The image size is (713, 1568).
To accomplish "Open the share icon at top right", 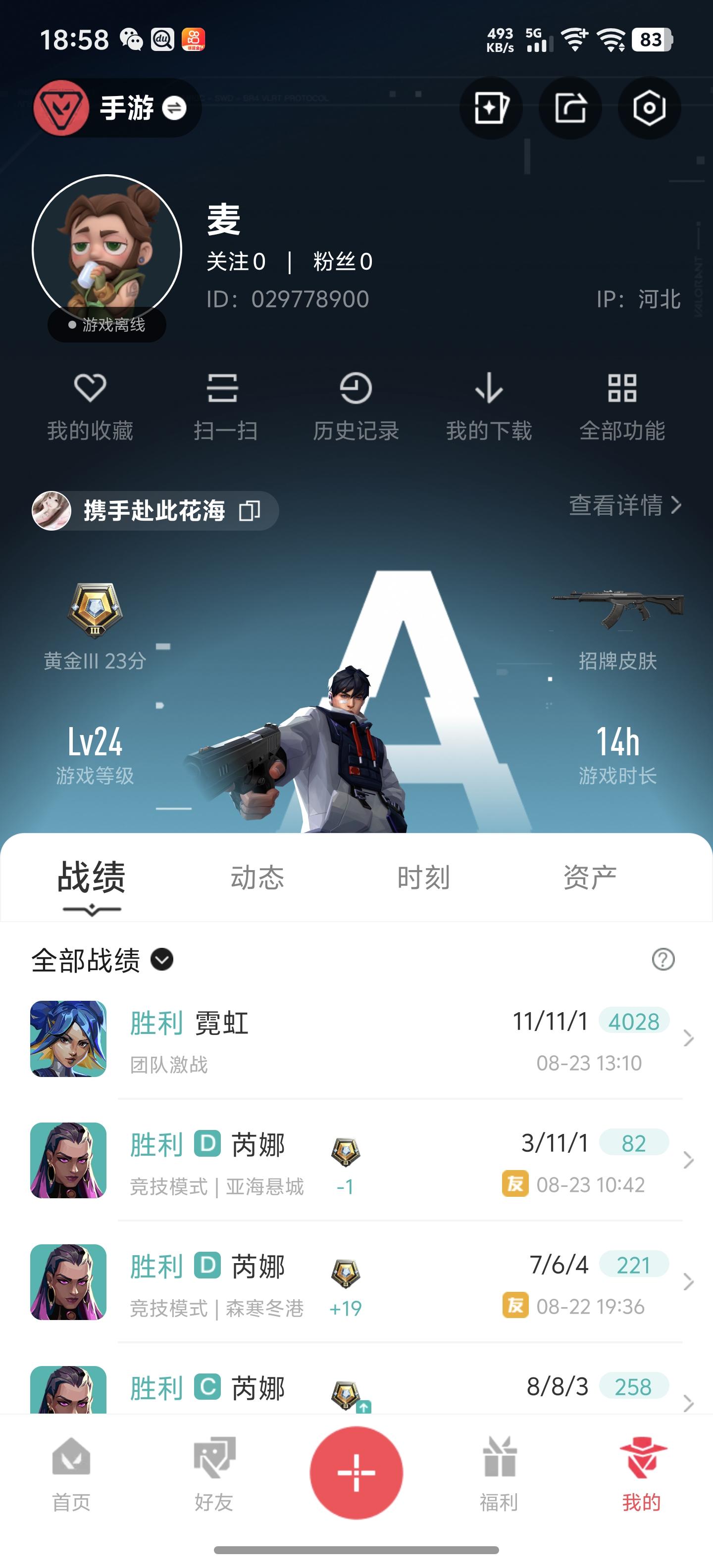I will click(570, 107).
